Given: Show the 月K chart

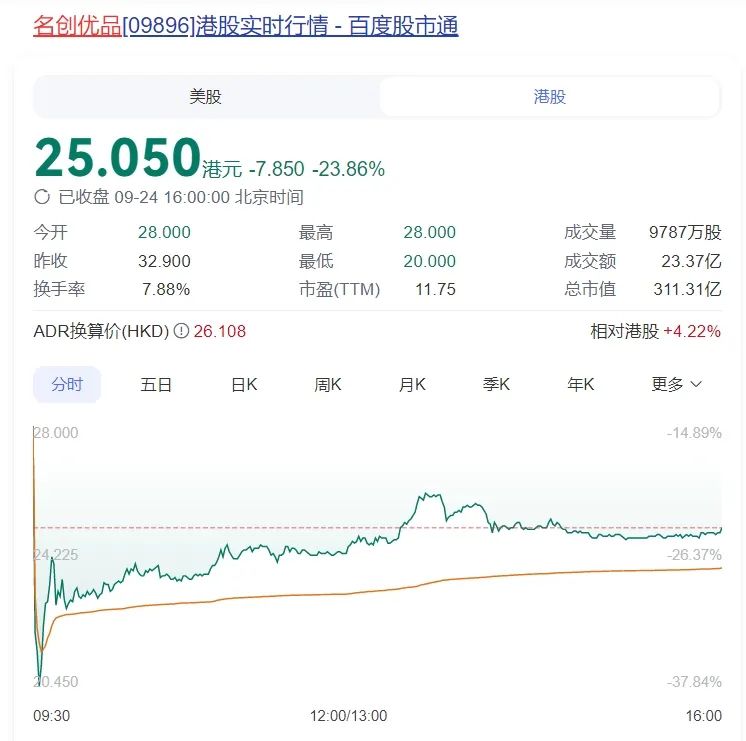Looking at the screenshot, I should pyautogui.click(x=412, y=384).
